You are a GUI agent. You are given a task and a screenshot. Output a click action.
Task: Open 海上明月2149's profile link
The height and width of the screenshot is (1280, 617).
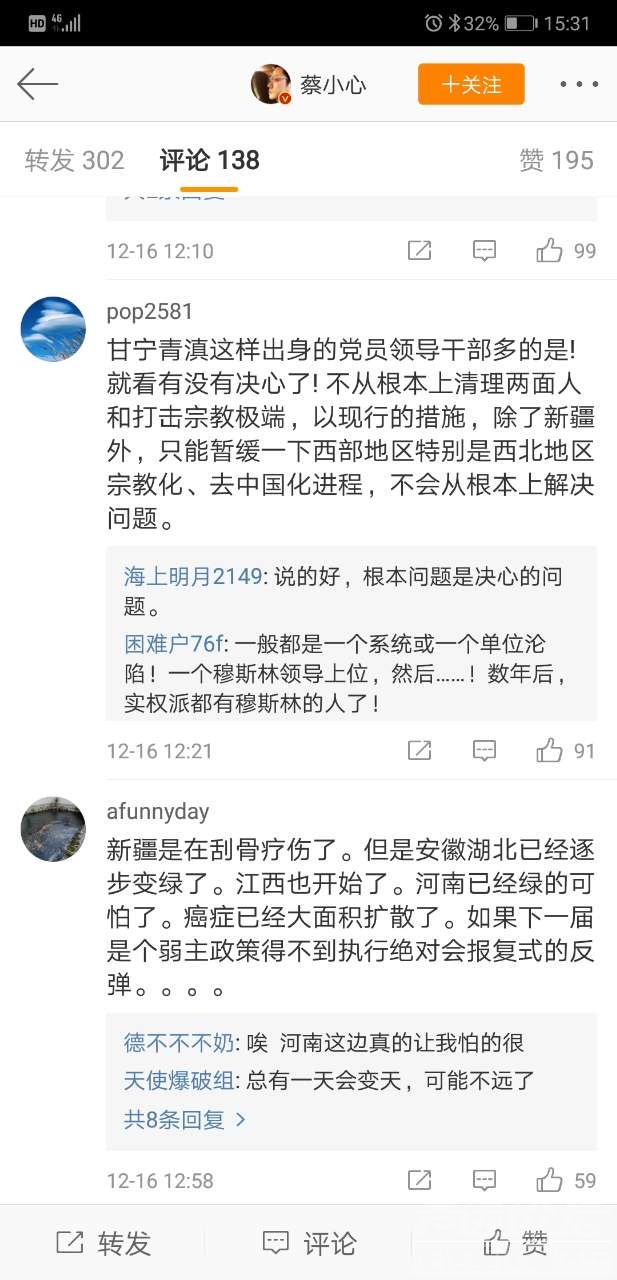coord(192,577)
